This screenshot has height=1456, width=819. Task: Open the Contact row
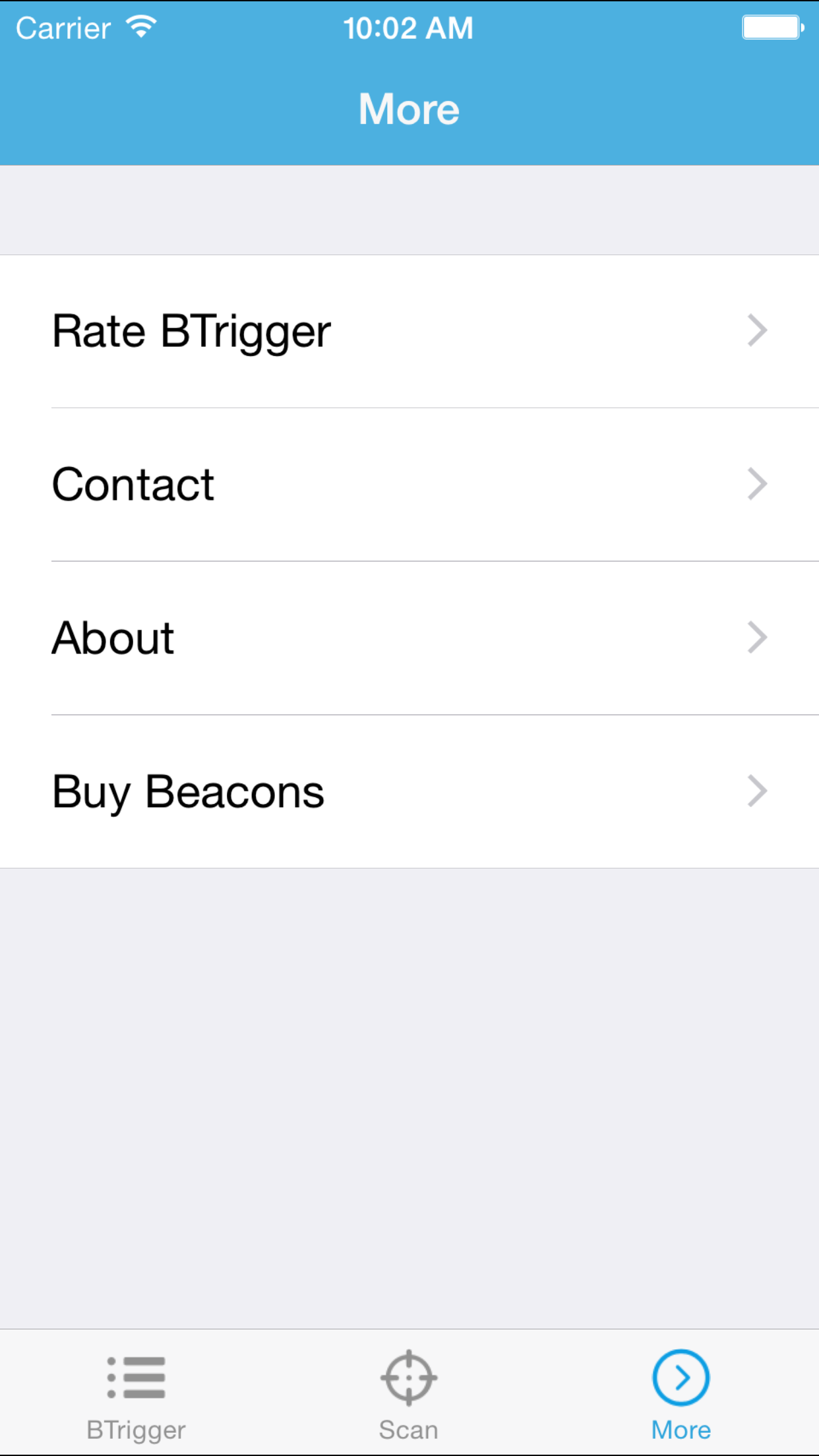click(x=409, y=485)
